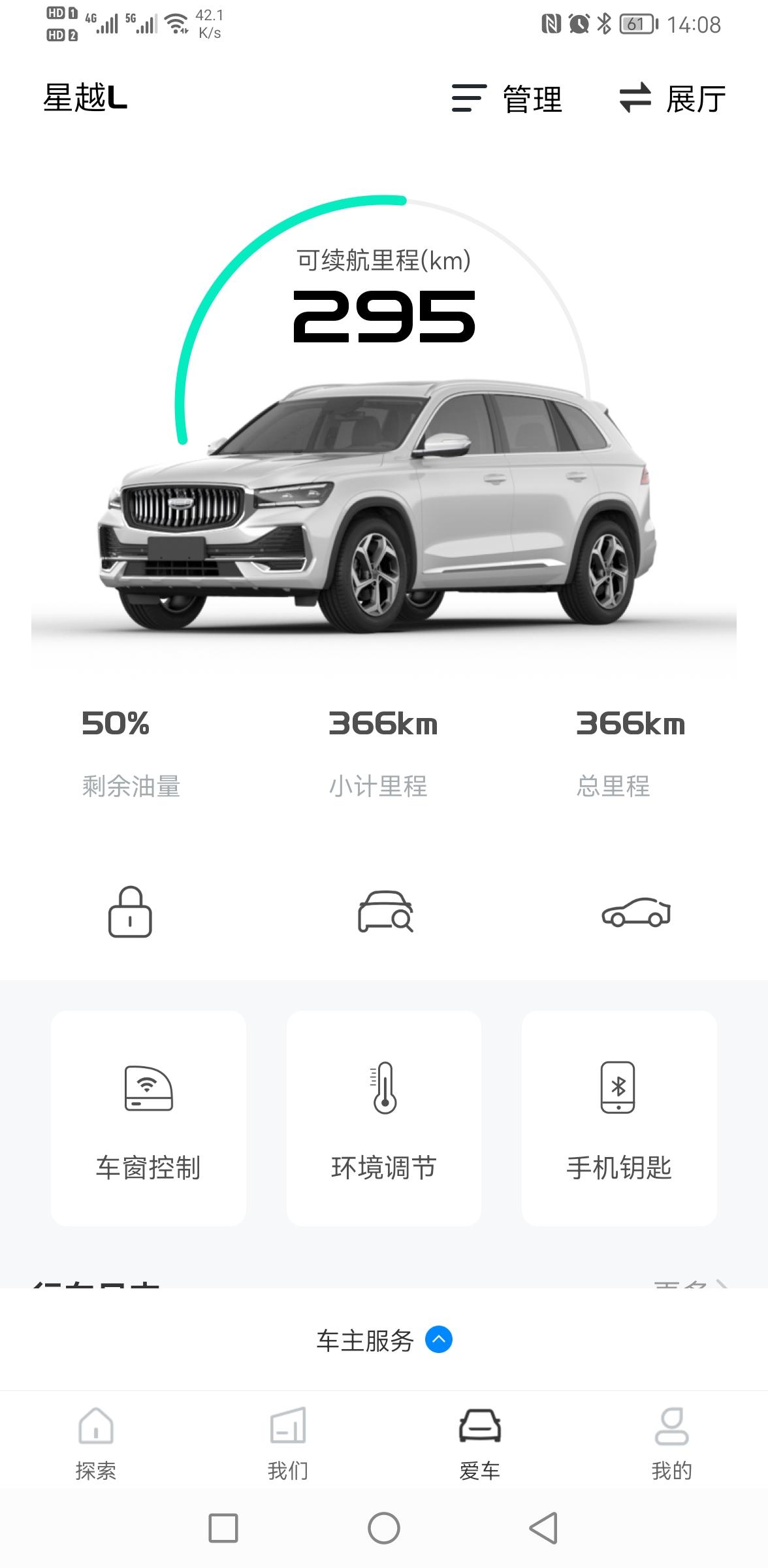Viewport: 768px width, 1568px height.
Task: Open 车窗控制 window control card
Action: pyautogui.click(x=148, y=1118)
